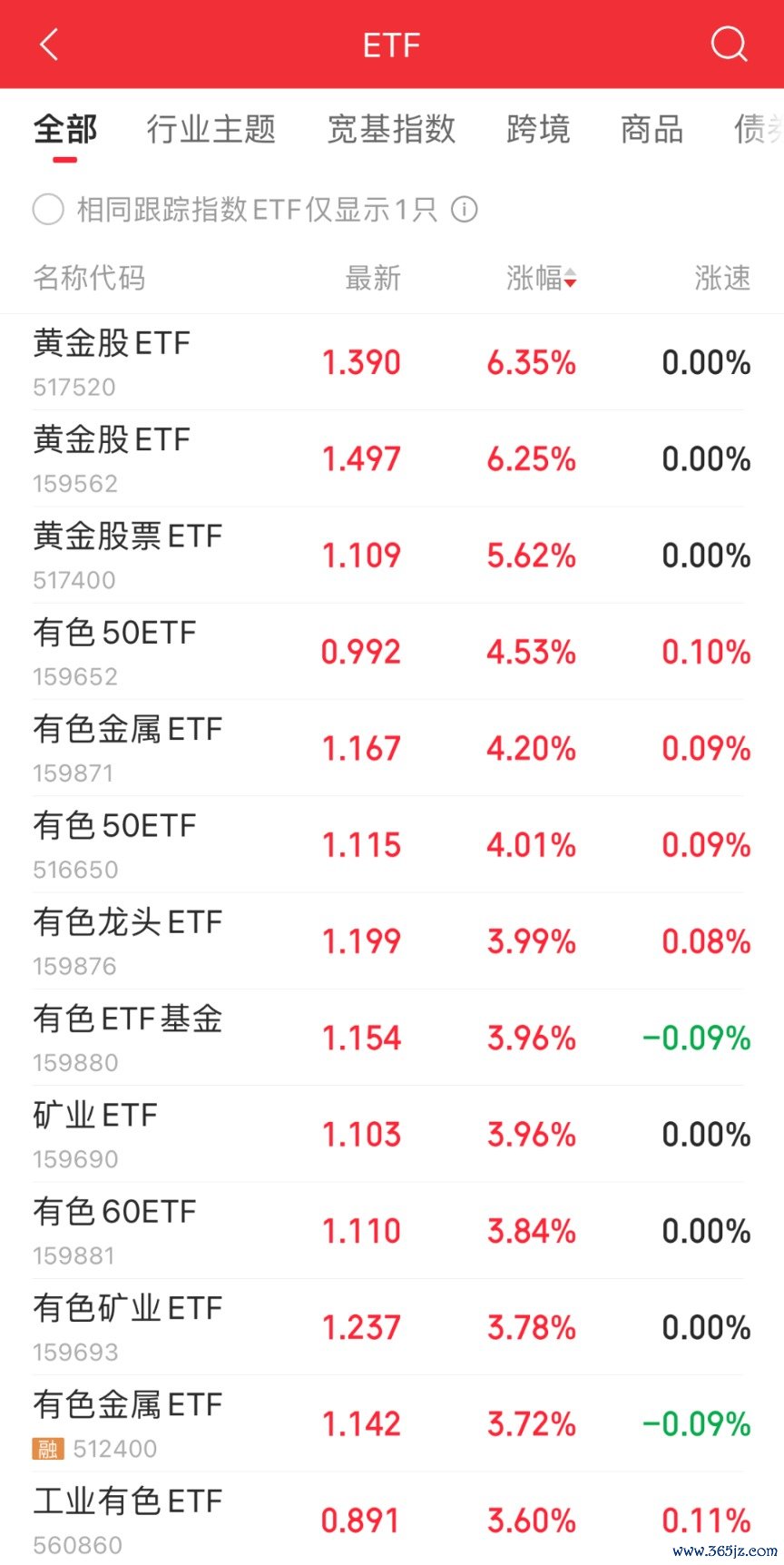Switch to the 全部 tab
Screen dimensions: 784x1565
coord(64,129)
